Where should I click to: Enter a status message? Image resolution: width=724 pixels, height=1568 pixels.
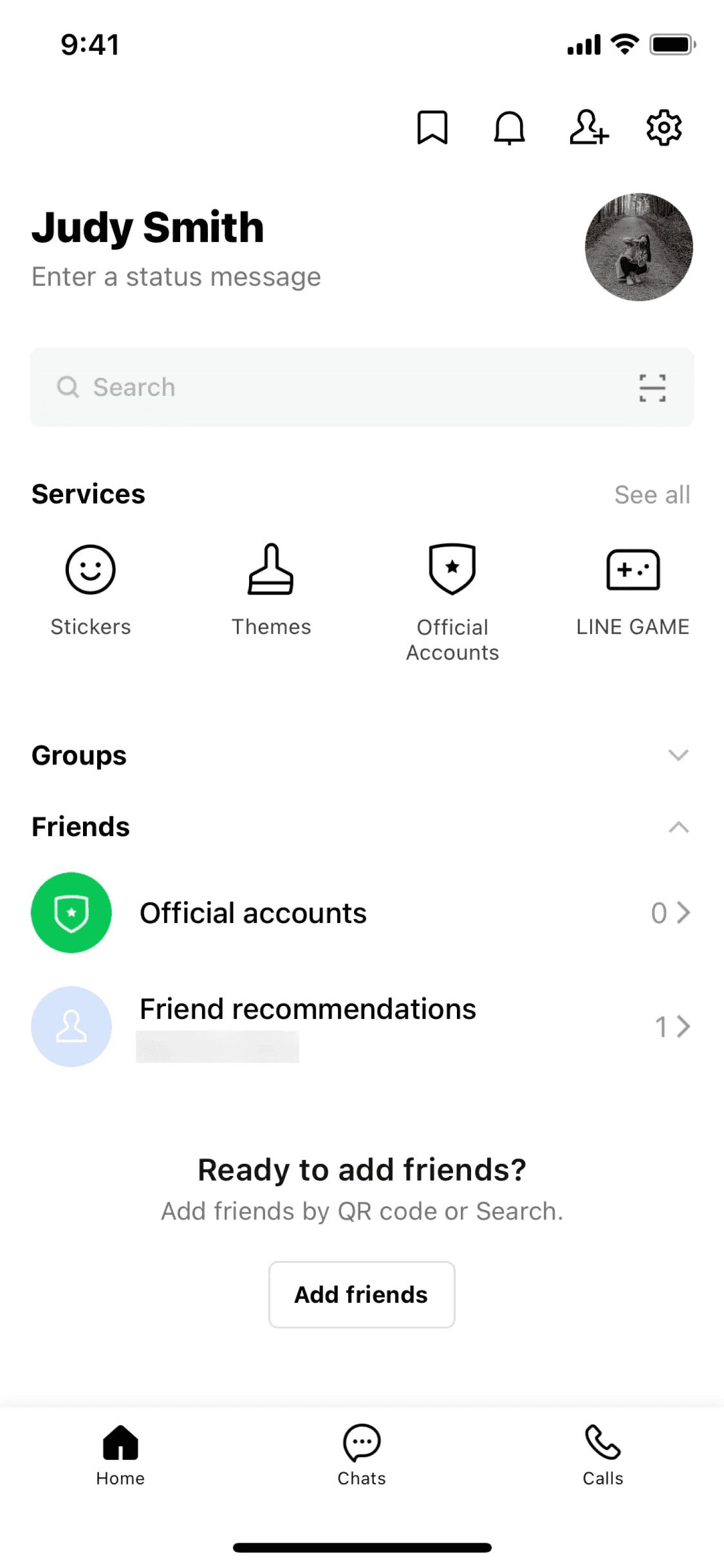click(x=176, y=277)
